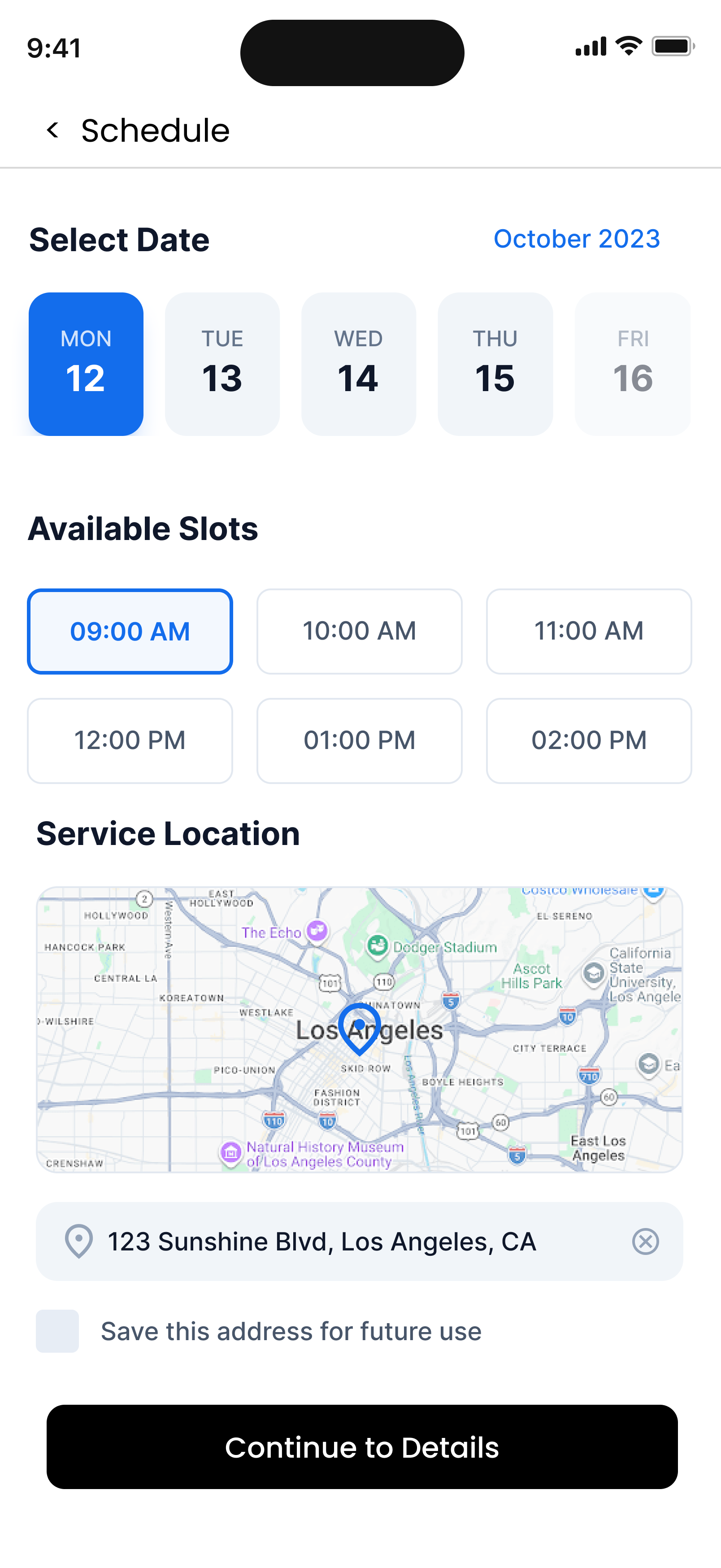Go back from the Schedule screen
The width and height of the screenshot is (721, 1568).
(x=53, y=130)
